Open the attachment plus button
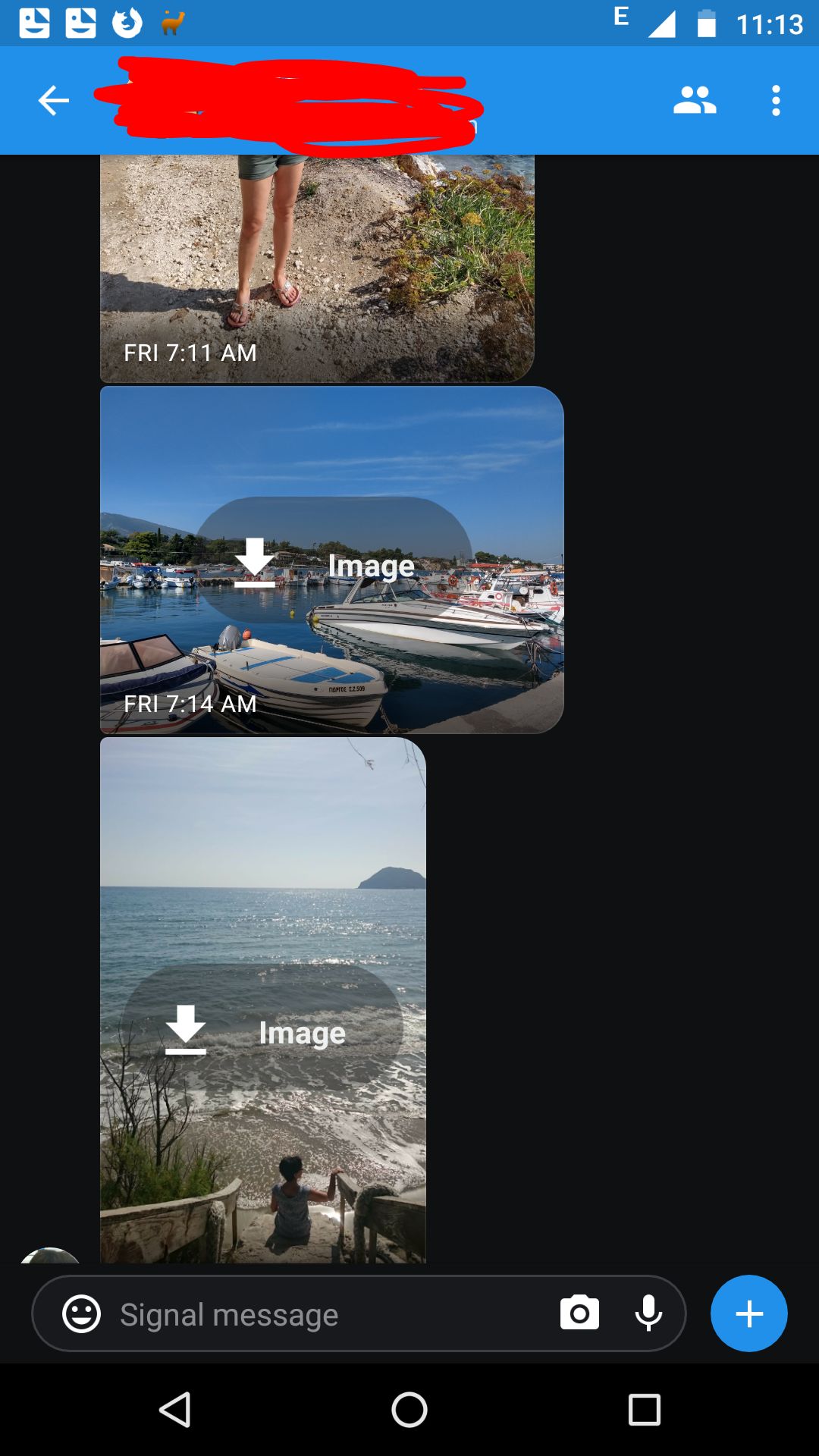819x1456 pixels. [748, 1313]
